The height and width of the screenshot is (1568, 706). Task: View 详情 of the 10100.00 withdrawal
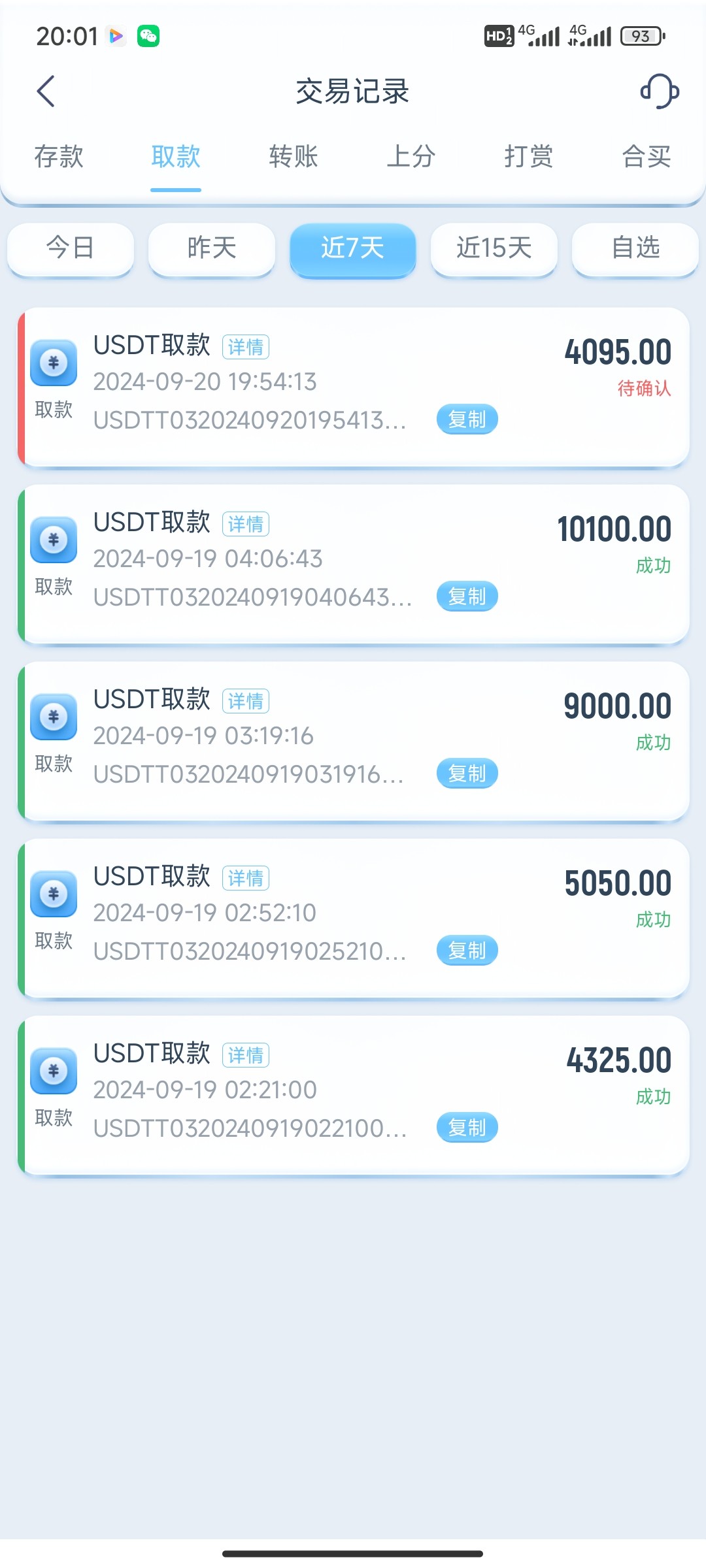[x=246, y=524]
